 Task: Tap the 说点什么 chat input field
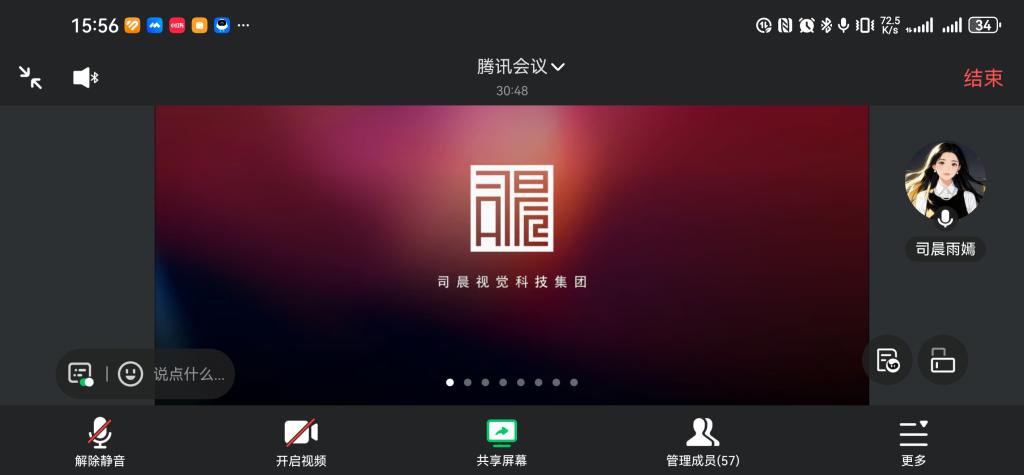[188, 374]
